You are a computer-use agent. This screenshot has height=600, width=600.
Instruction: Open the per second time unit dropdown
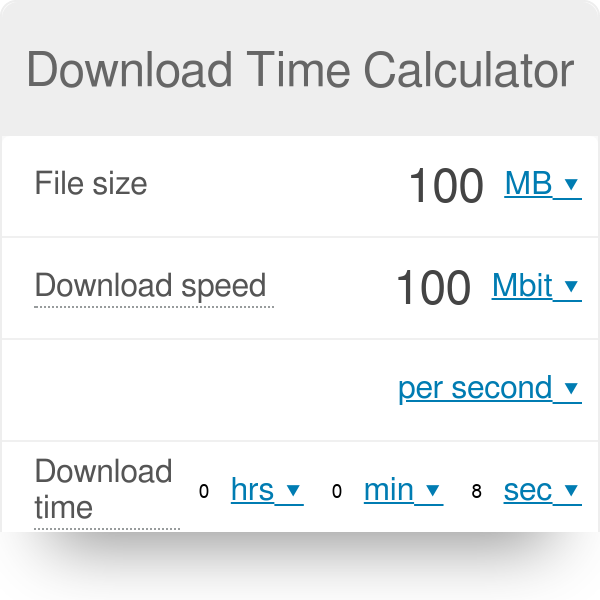click(489, 388)
